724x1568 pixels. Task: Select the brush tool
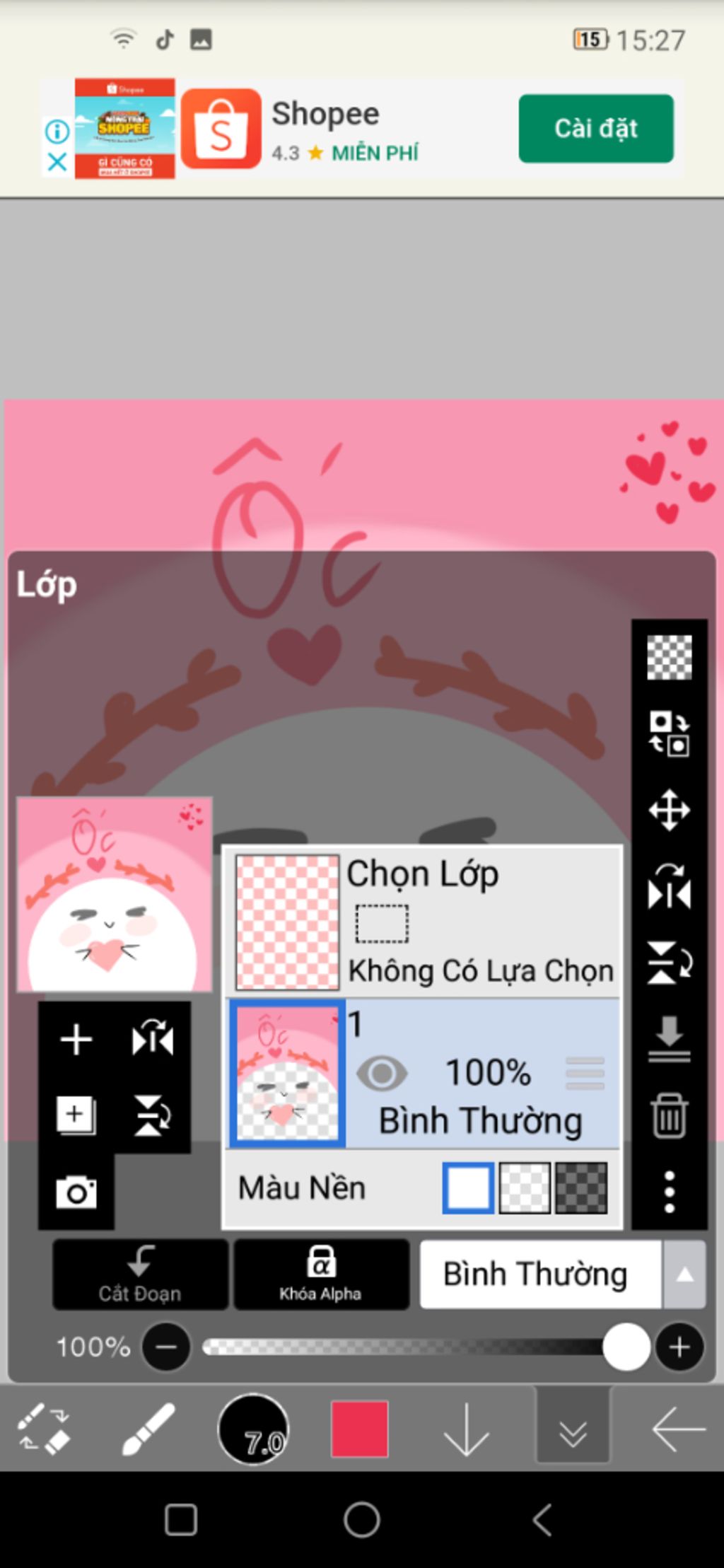[148, 1429]
